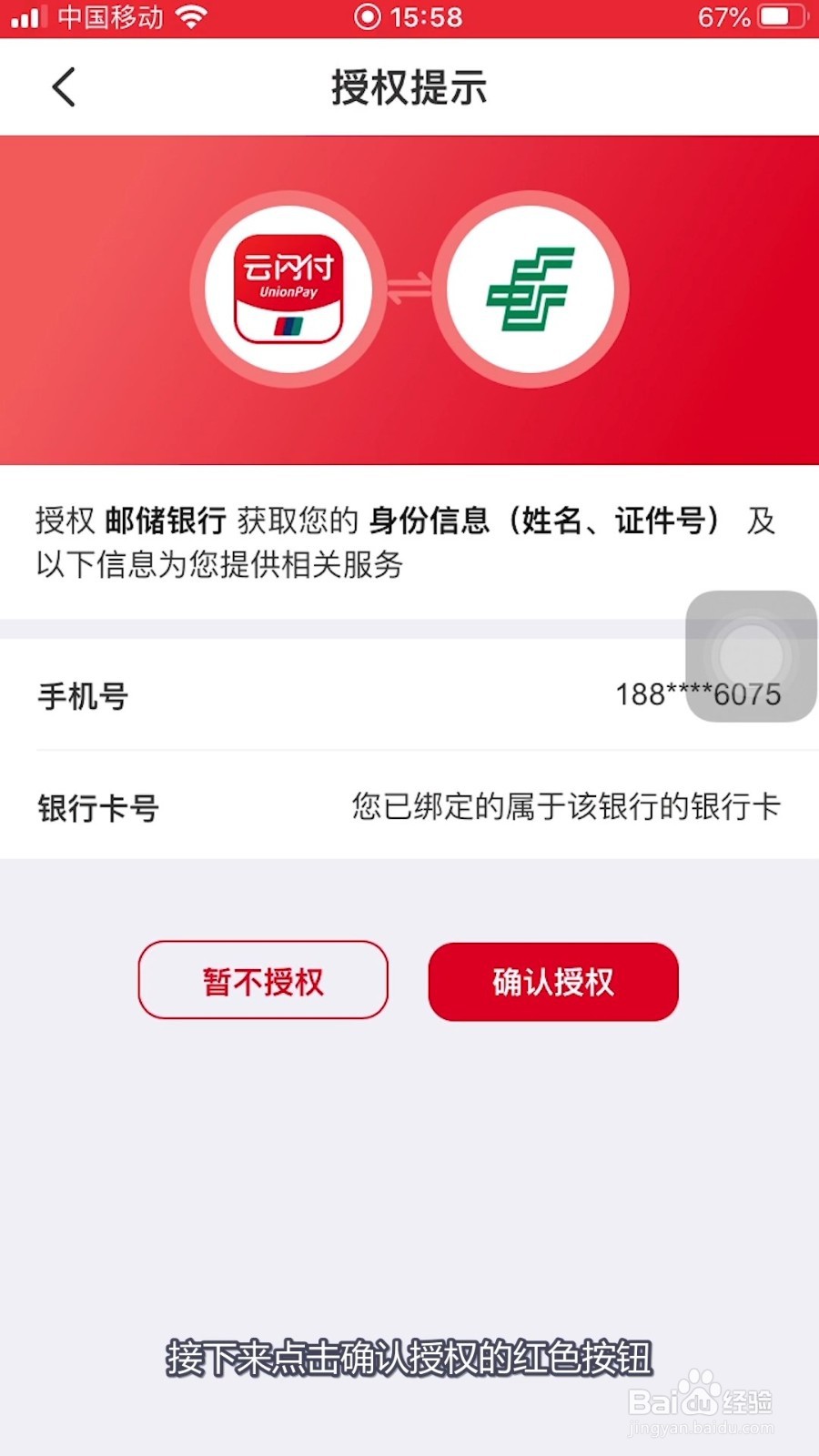Tap the 暂不授权 outlined button
Viewport: 819px width, 1456px height.
(x=262, y=981)
